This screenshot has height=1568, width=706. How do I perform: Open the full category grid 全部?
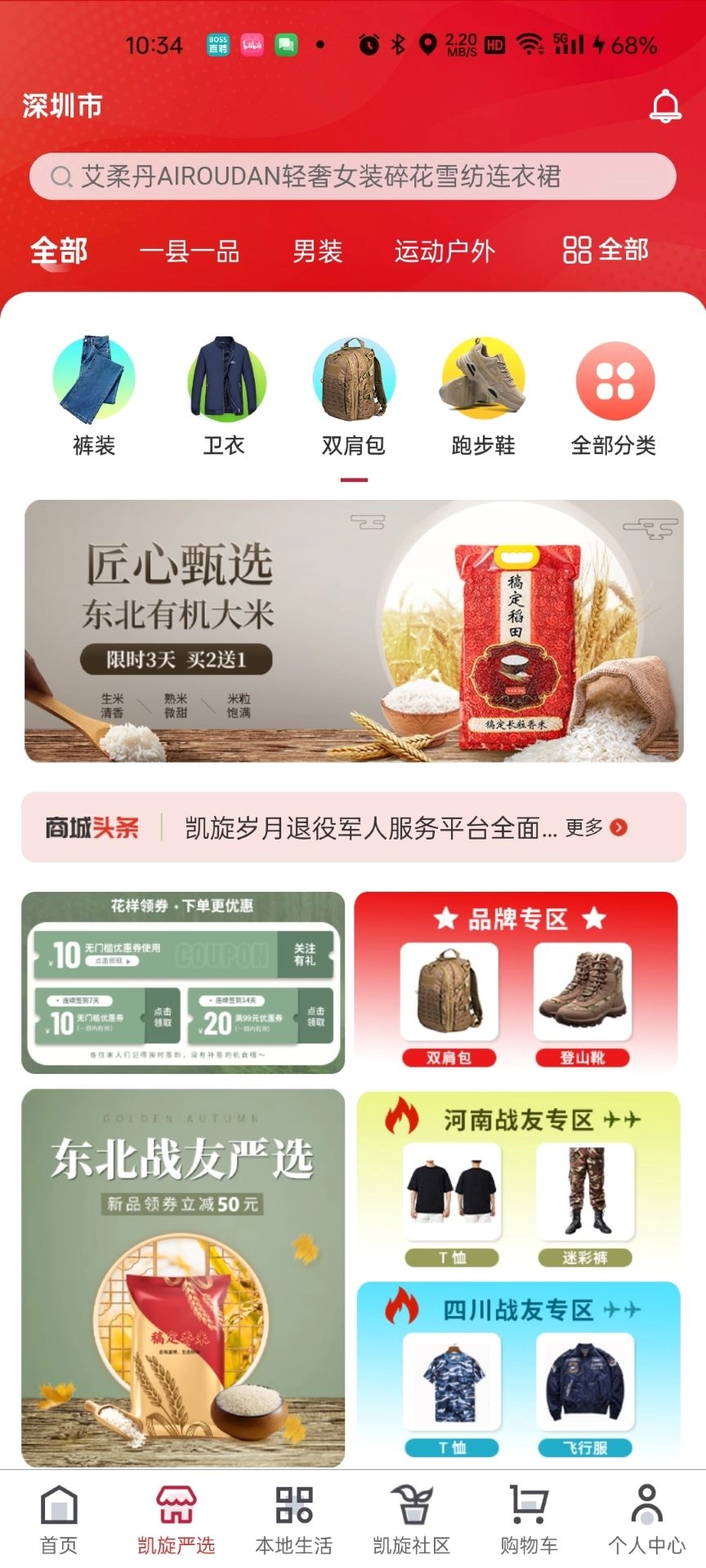tap(605, 250)
